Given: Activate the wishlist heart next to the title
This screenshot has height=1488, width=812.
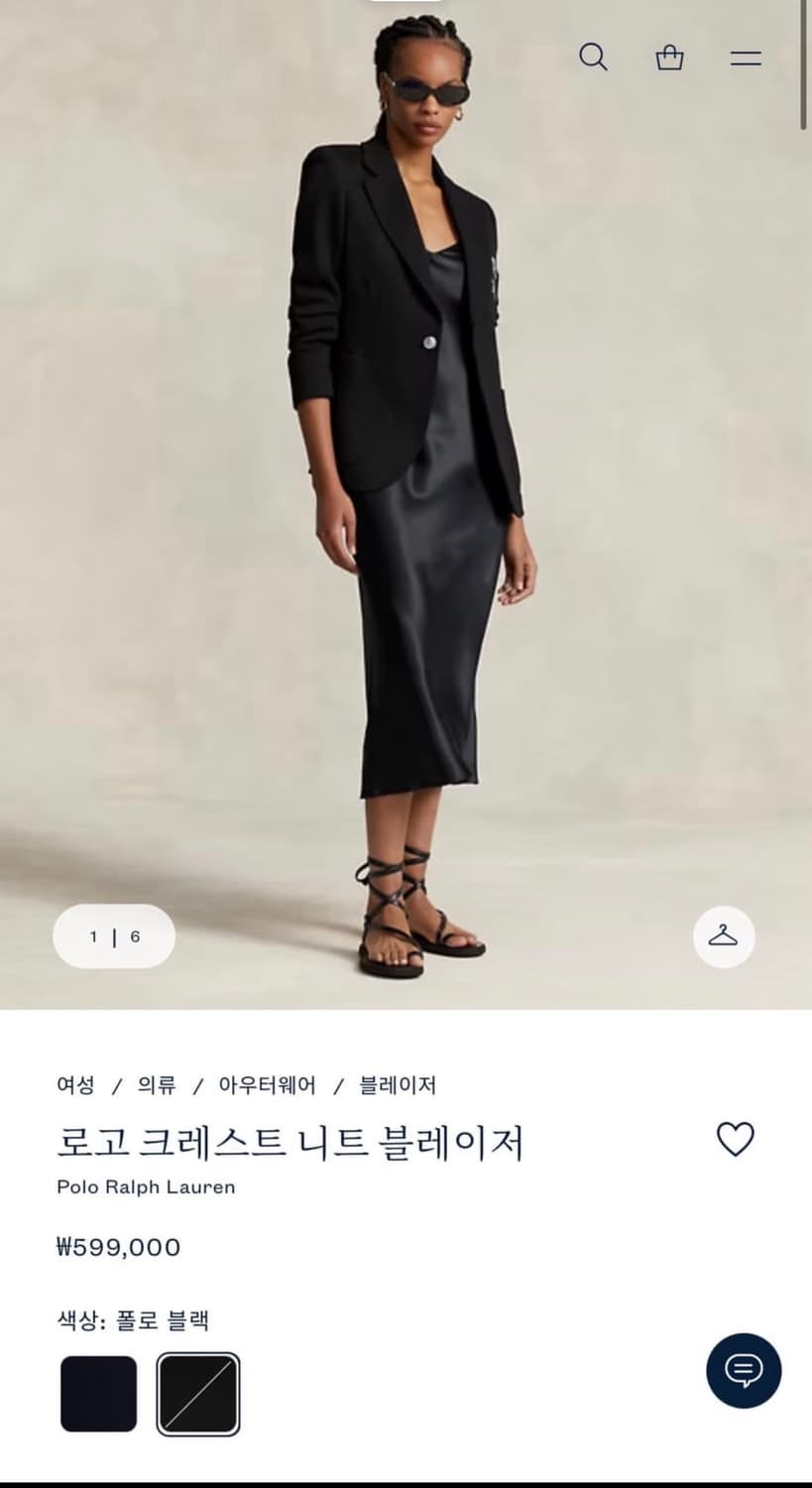Looking at the screenshot, I should point(737,1141).
